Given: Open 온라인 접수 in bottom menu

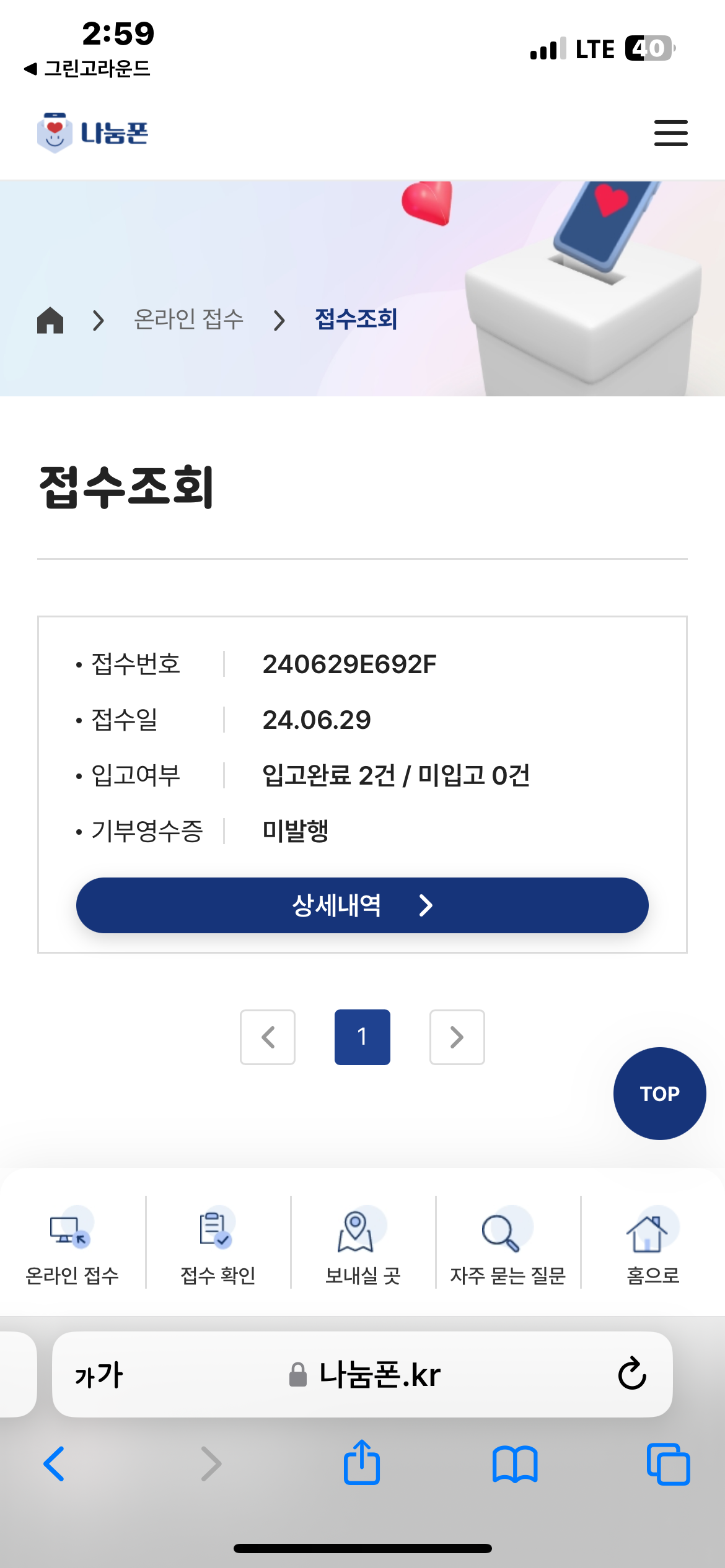Looking at the screenshot, I should (x=72, y=1245).
